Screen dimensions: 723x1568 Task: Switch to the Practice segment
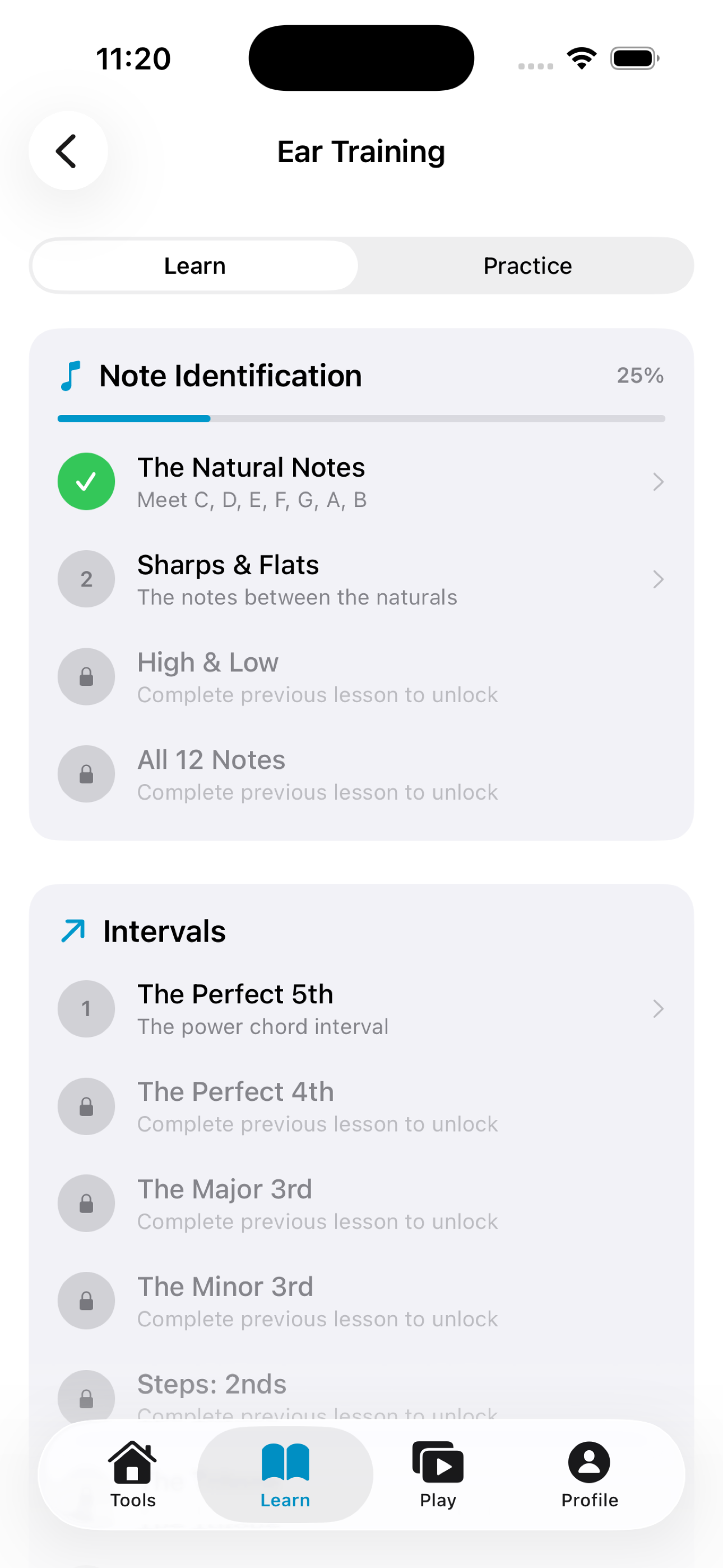(x=527, y=266)
